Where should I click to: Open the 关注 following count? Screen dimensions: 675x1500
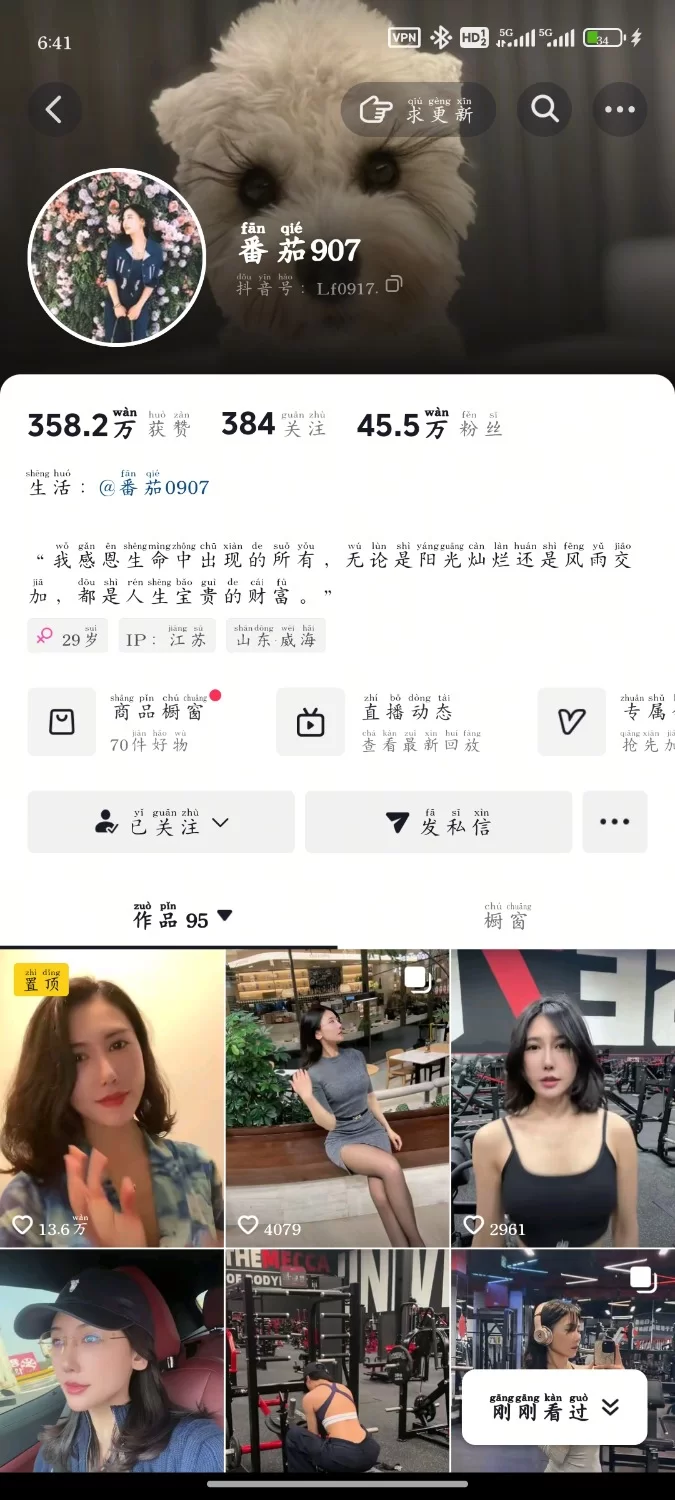(x=273, y=425)
